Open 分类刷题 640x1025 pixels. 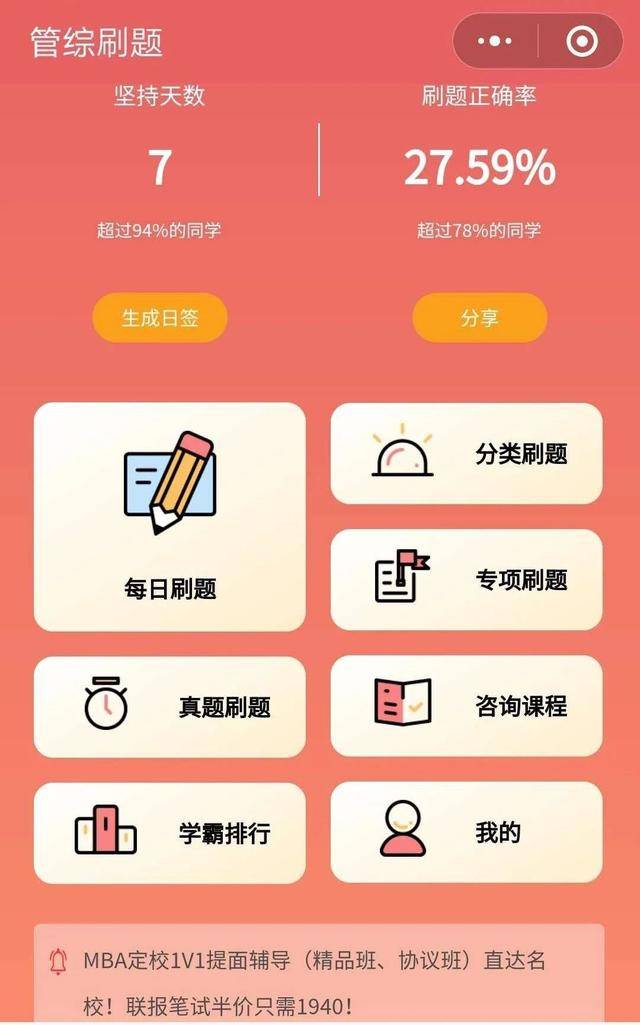click(466, 454)
